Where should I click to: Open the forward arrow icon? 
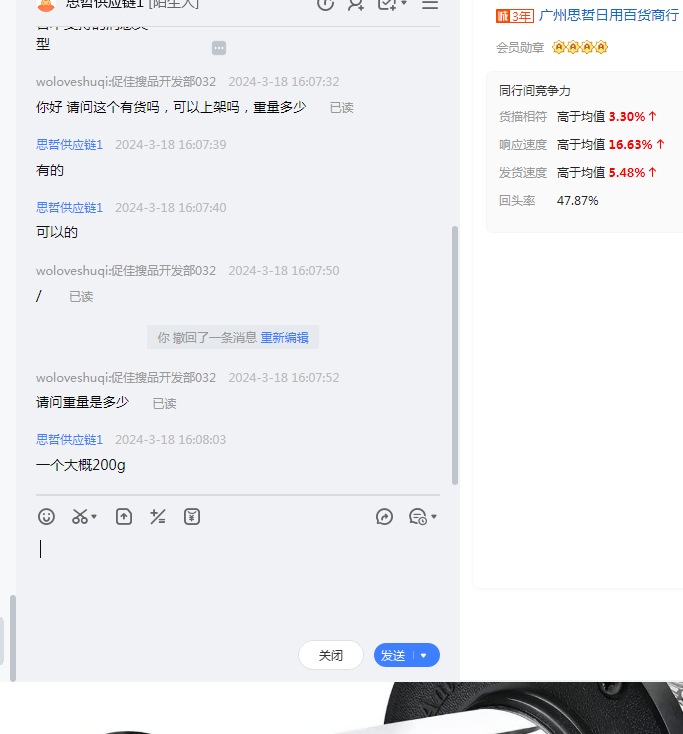pos(384,516)
